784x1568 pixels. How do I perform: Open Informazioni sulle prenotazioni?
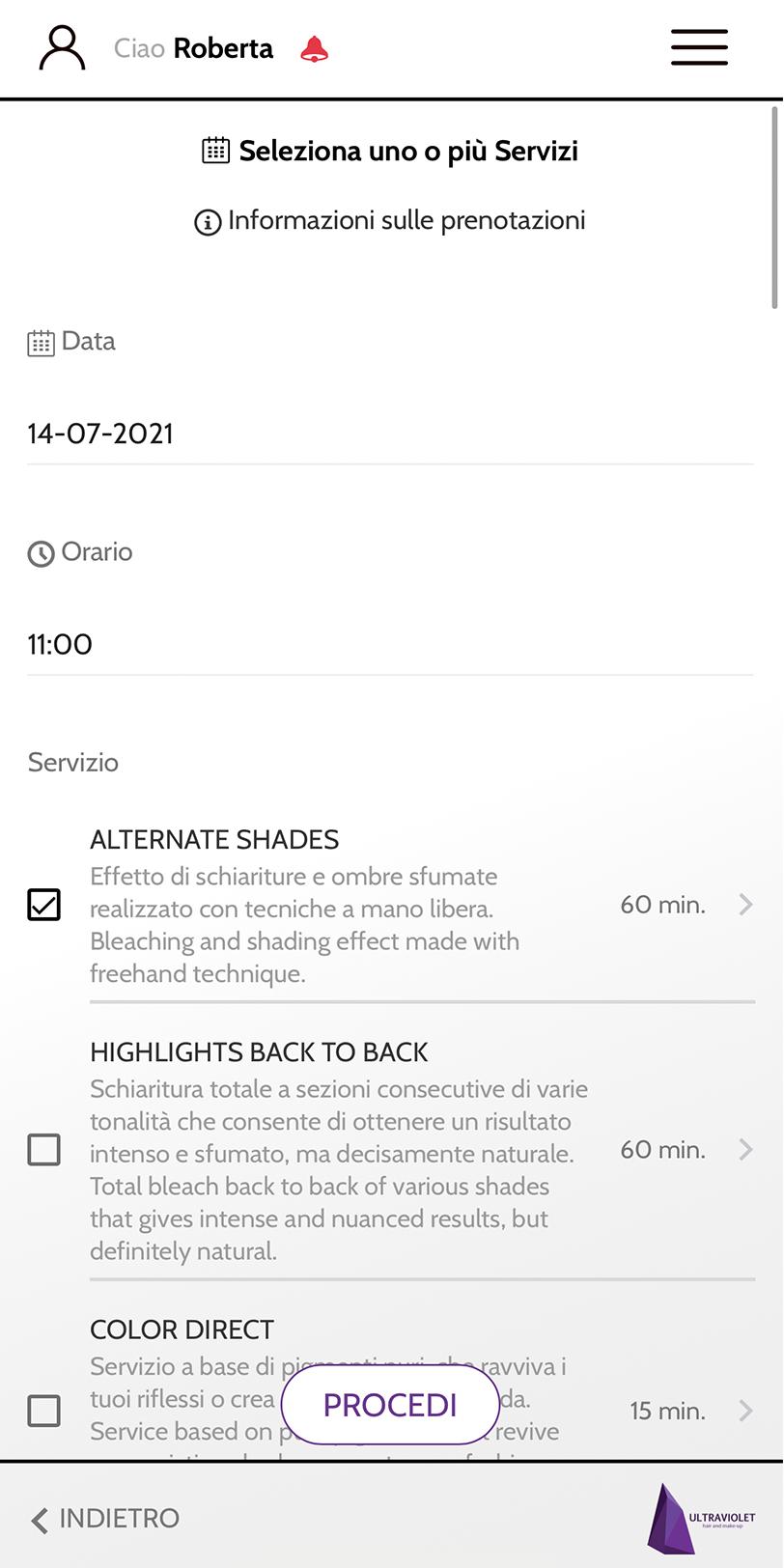click(390, 221)
